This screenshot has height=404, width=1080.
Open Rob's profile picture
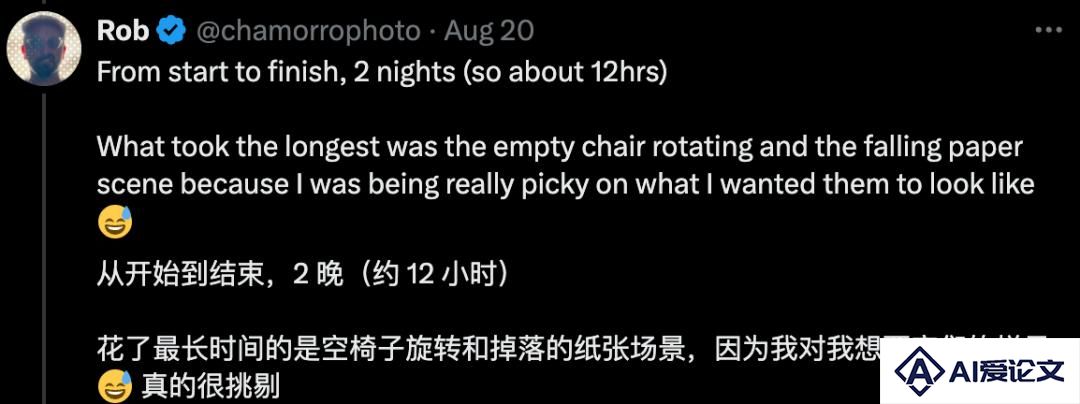coord(44,50)
